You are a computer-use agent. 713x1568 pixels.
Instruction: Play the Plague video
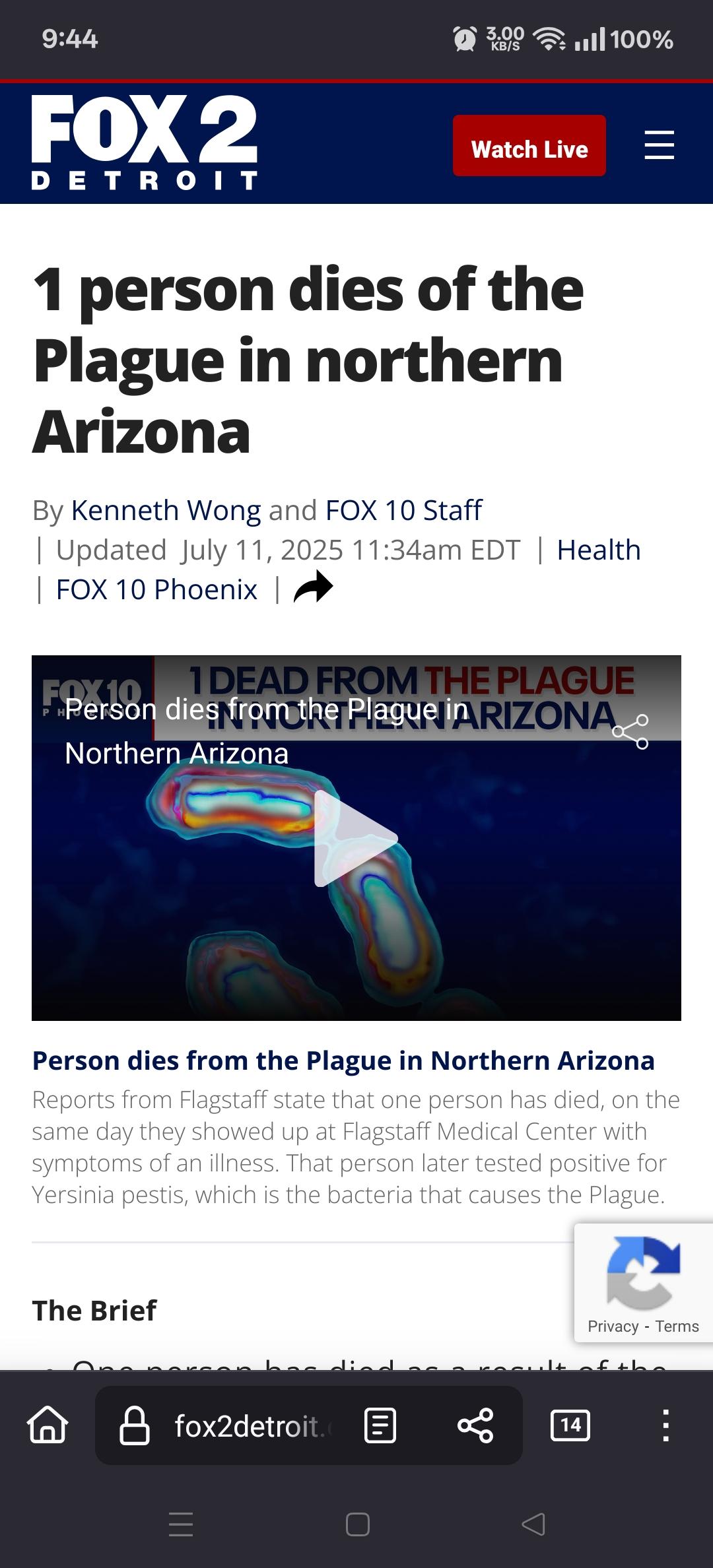pos(356,838)
